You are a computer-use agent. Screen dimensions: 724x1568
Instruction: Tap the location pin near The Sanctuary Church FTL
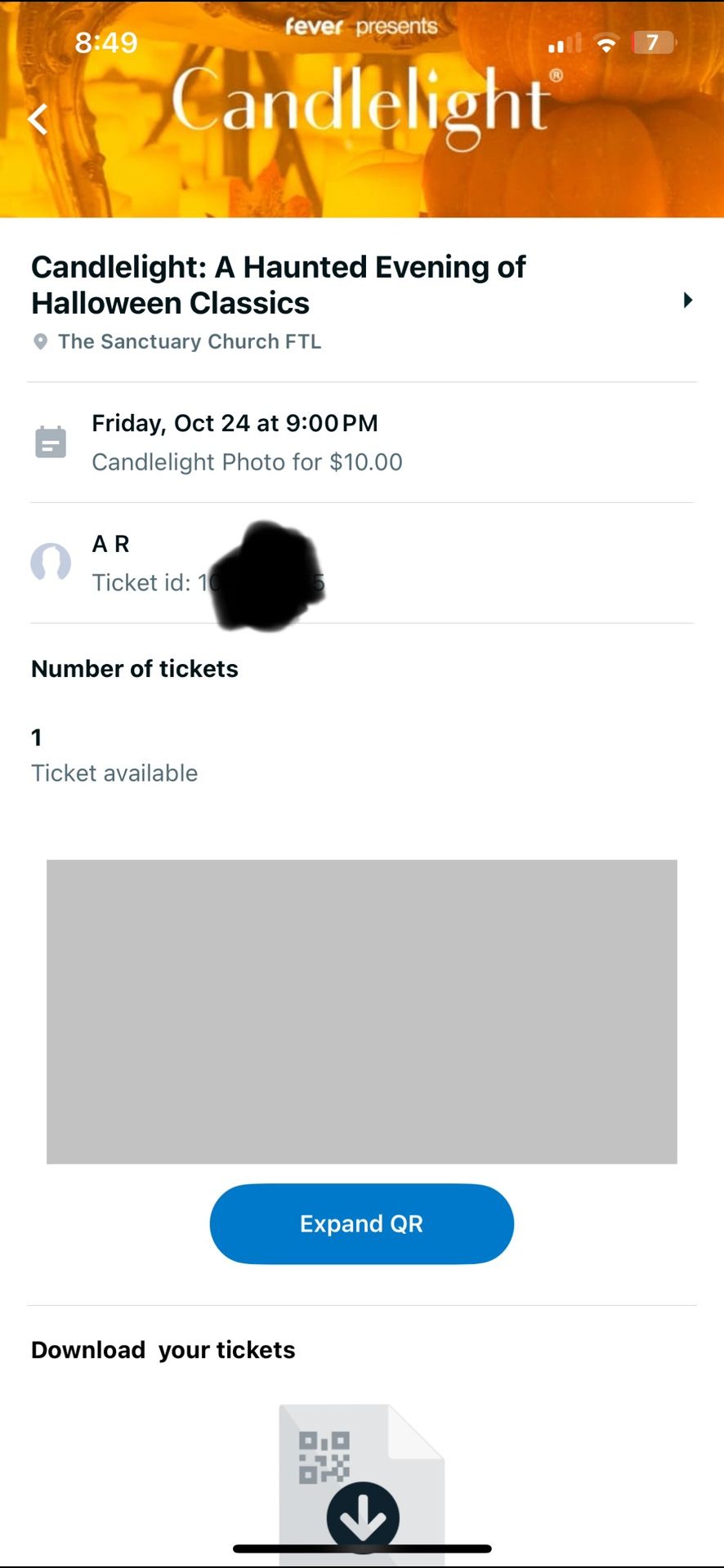(x=40, y=341)
